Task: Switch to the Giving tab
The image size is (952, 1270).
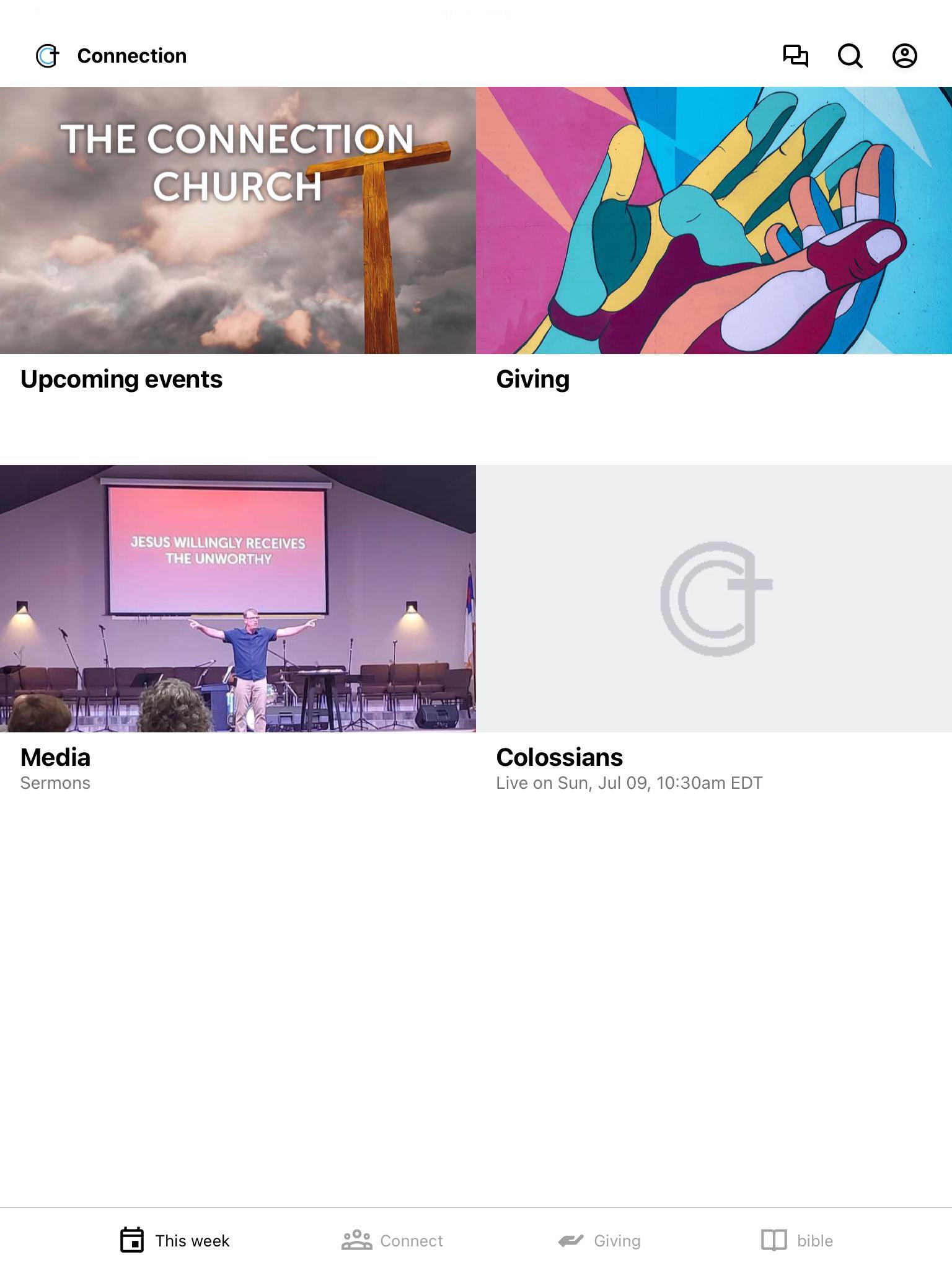Action: click(599, 1240)
